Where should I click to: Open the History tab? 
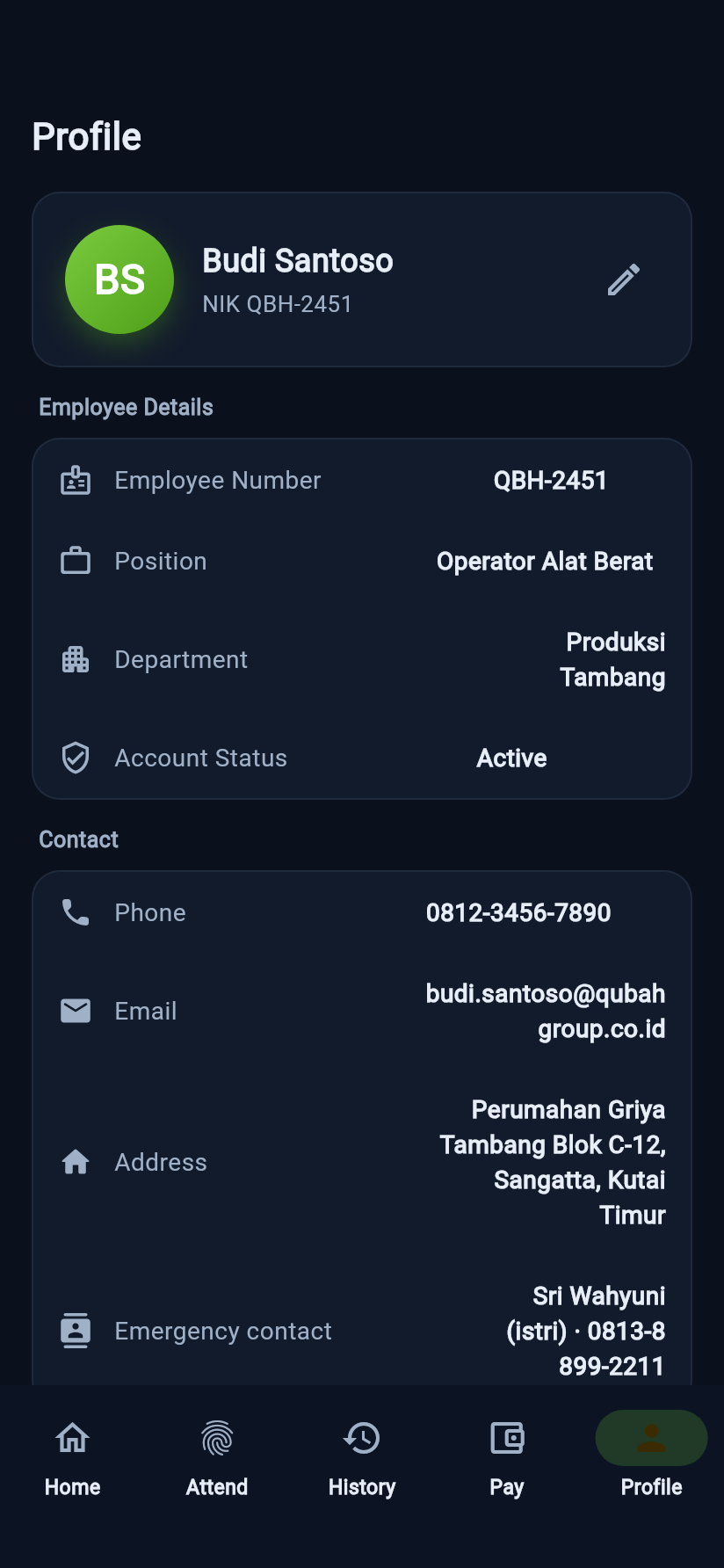click(362, 1455)
